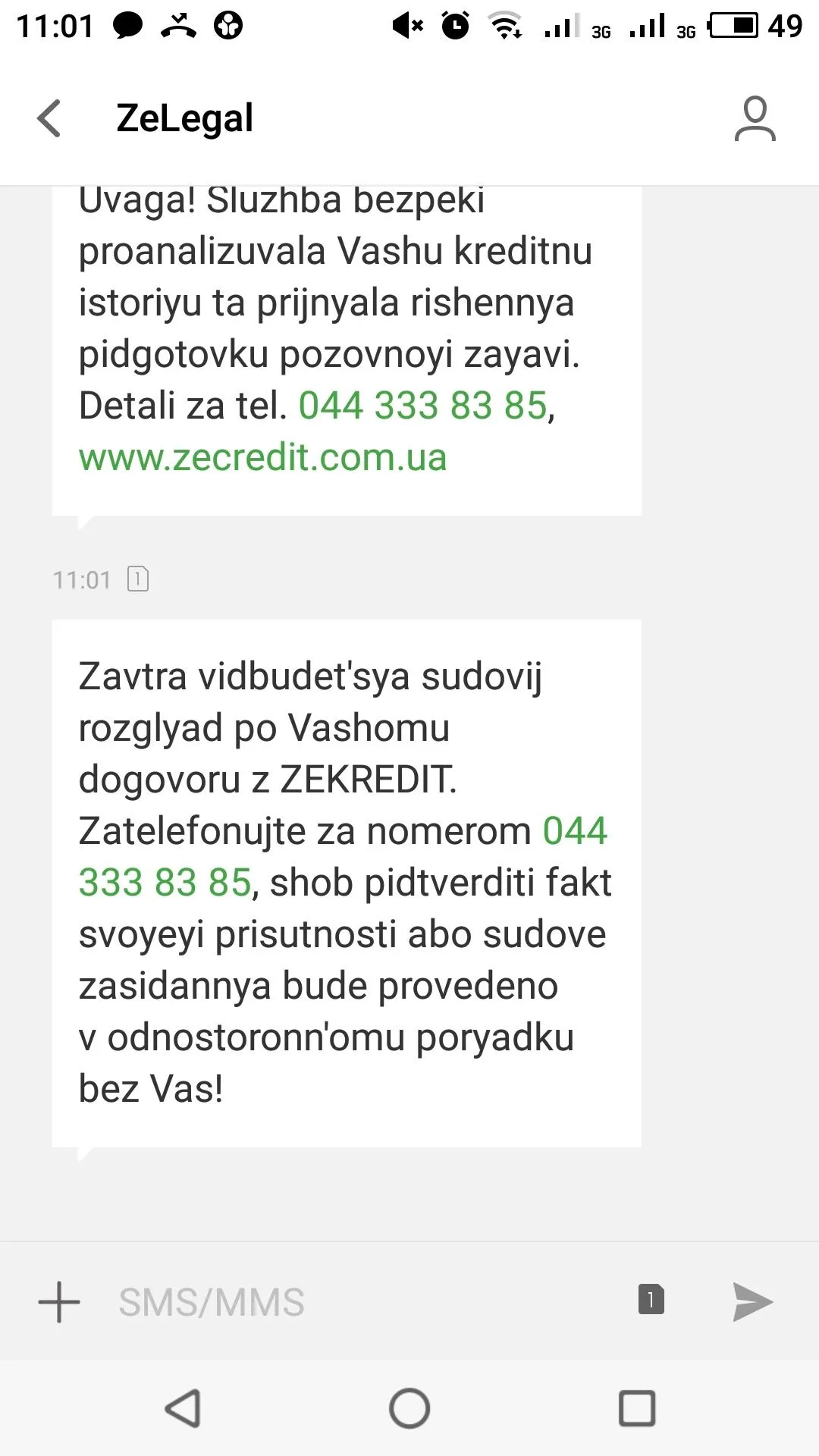
Task: Tap the SIM badge next to 11:01 timestamp
Action: [x=137, y=579]
